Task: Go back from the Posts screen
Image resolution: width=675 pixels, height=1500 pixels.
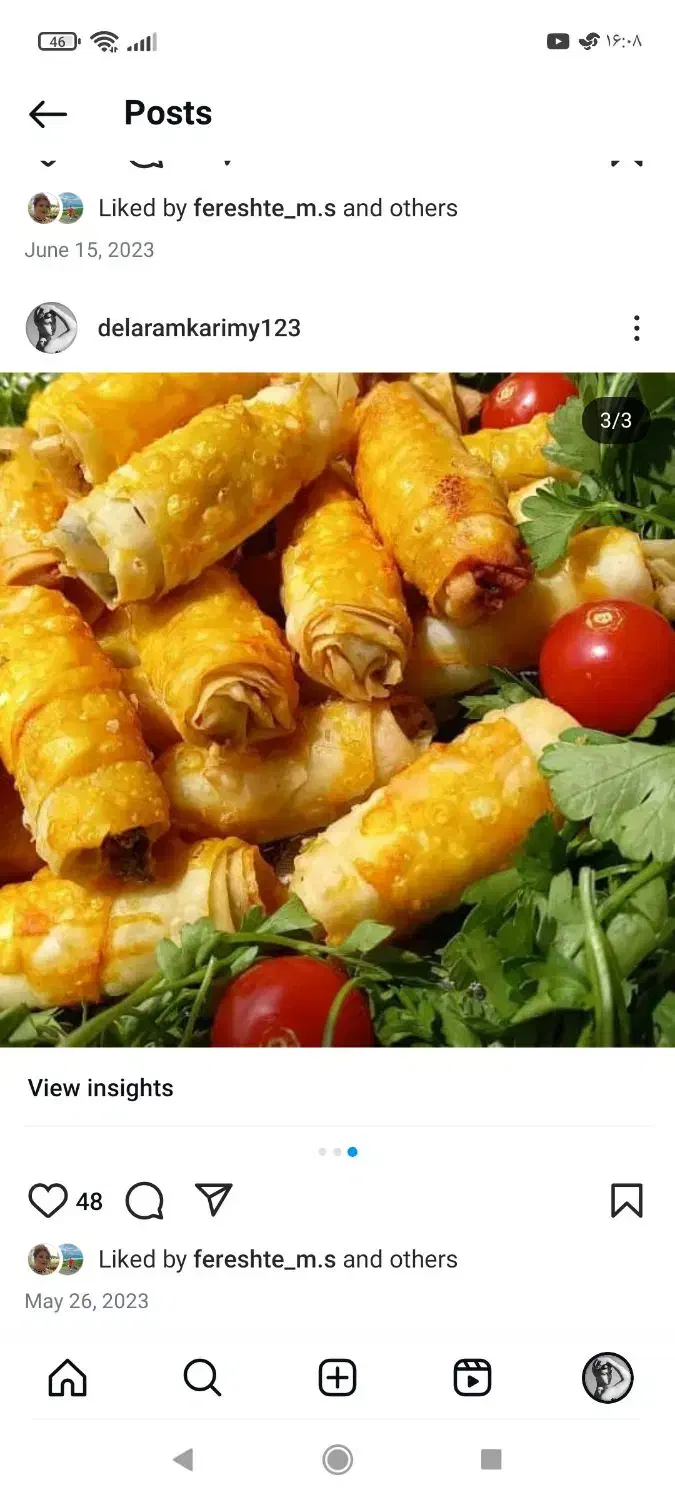Action: (x=48, y=114)
